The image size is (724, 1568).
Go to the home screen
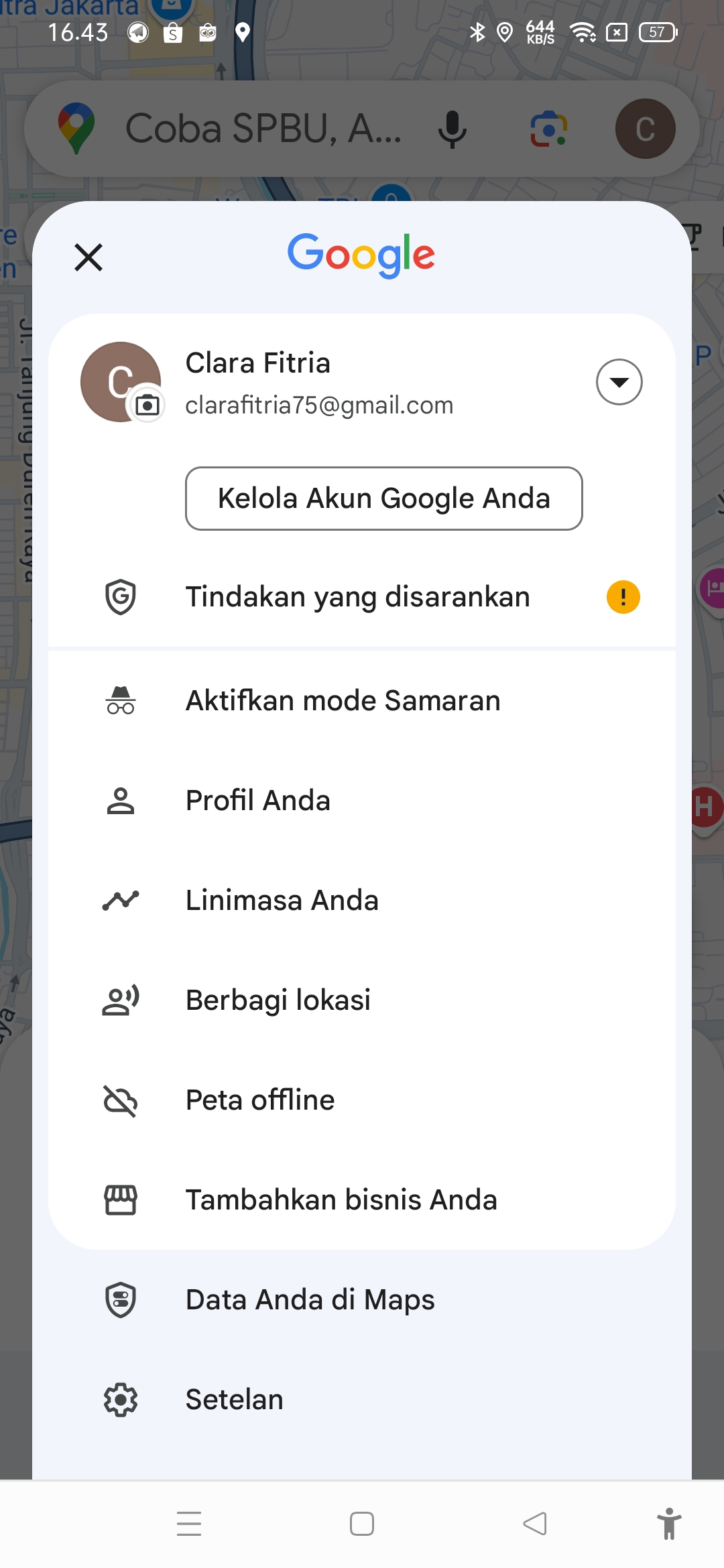(362, 1524)
